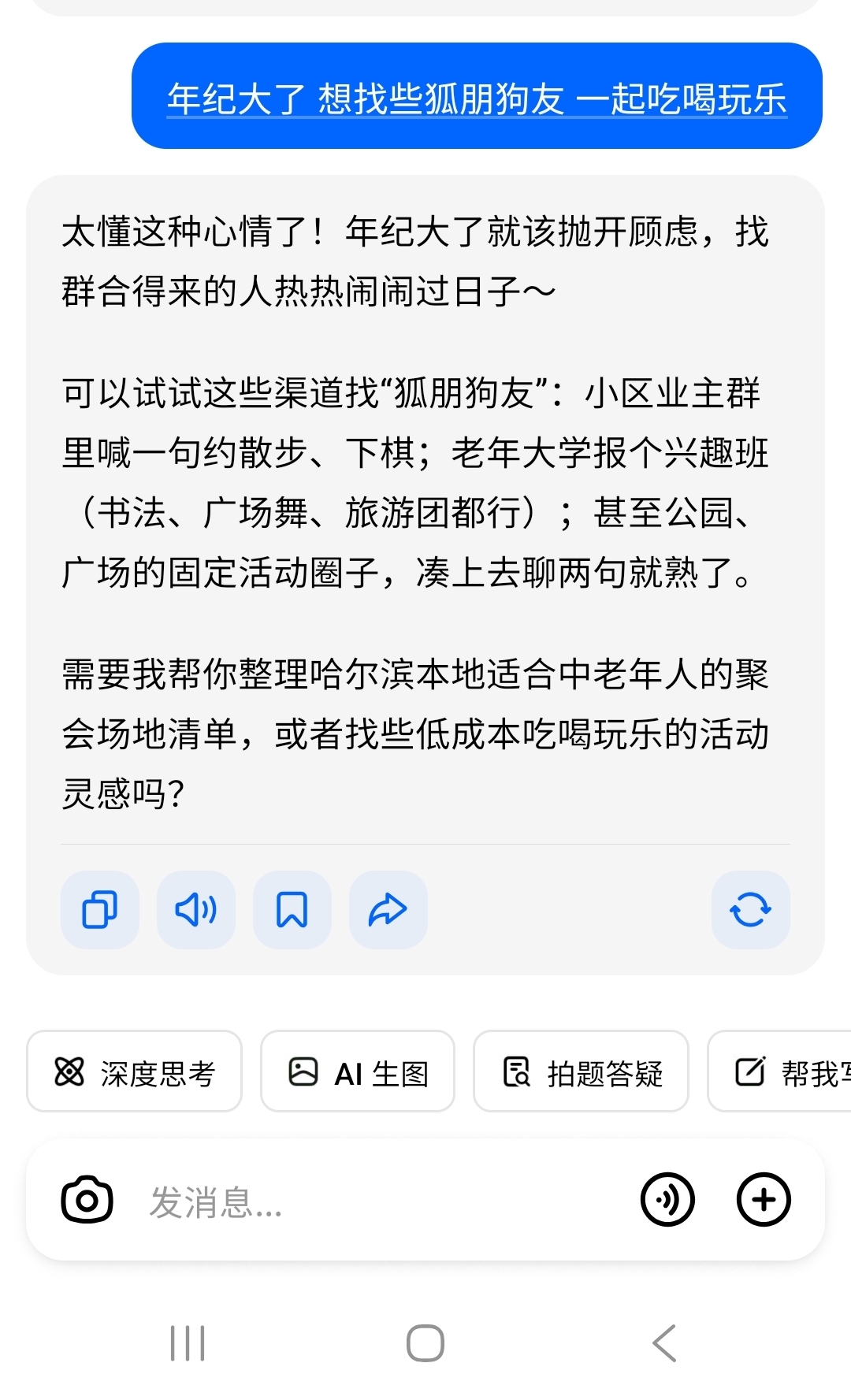The image size is (851, 1400).
Task: Focus the 发消息 message input field
Action: point(378,1201)
